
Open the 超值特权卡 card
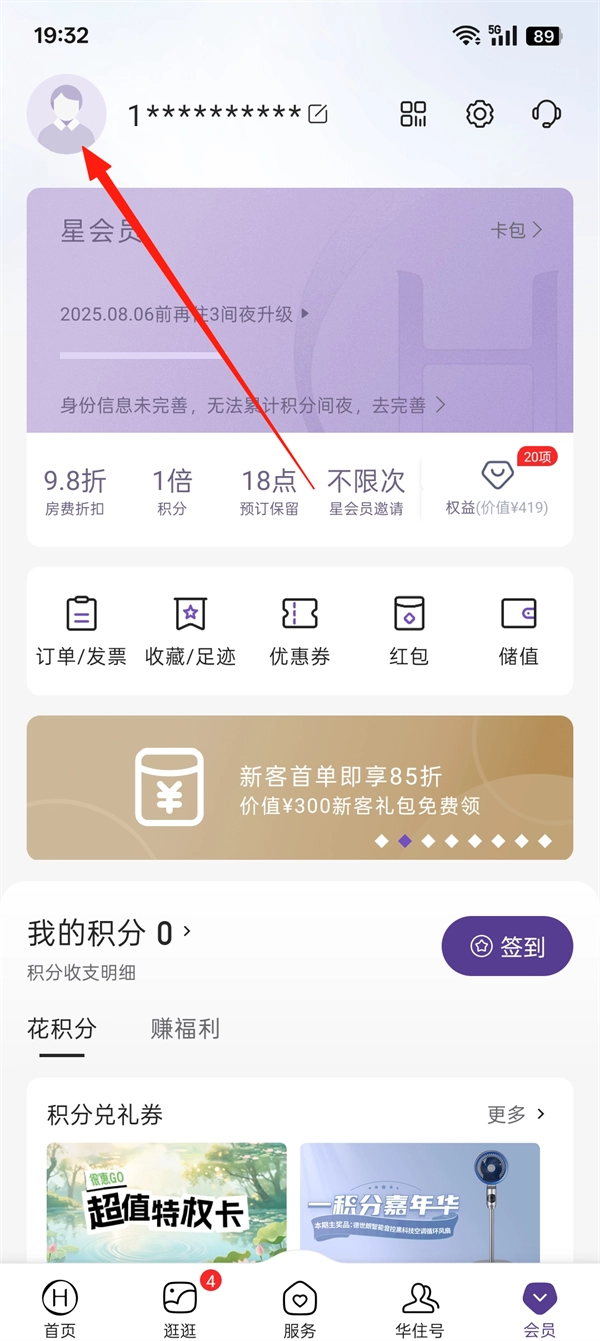(x=167, y=1203)
